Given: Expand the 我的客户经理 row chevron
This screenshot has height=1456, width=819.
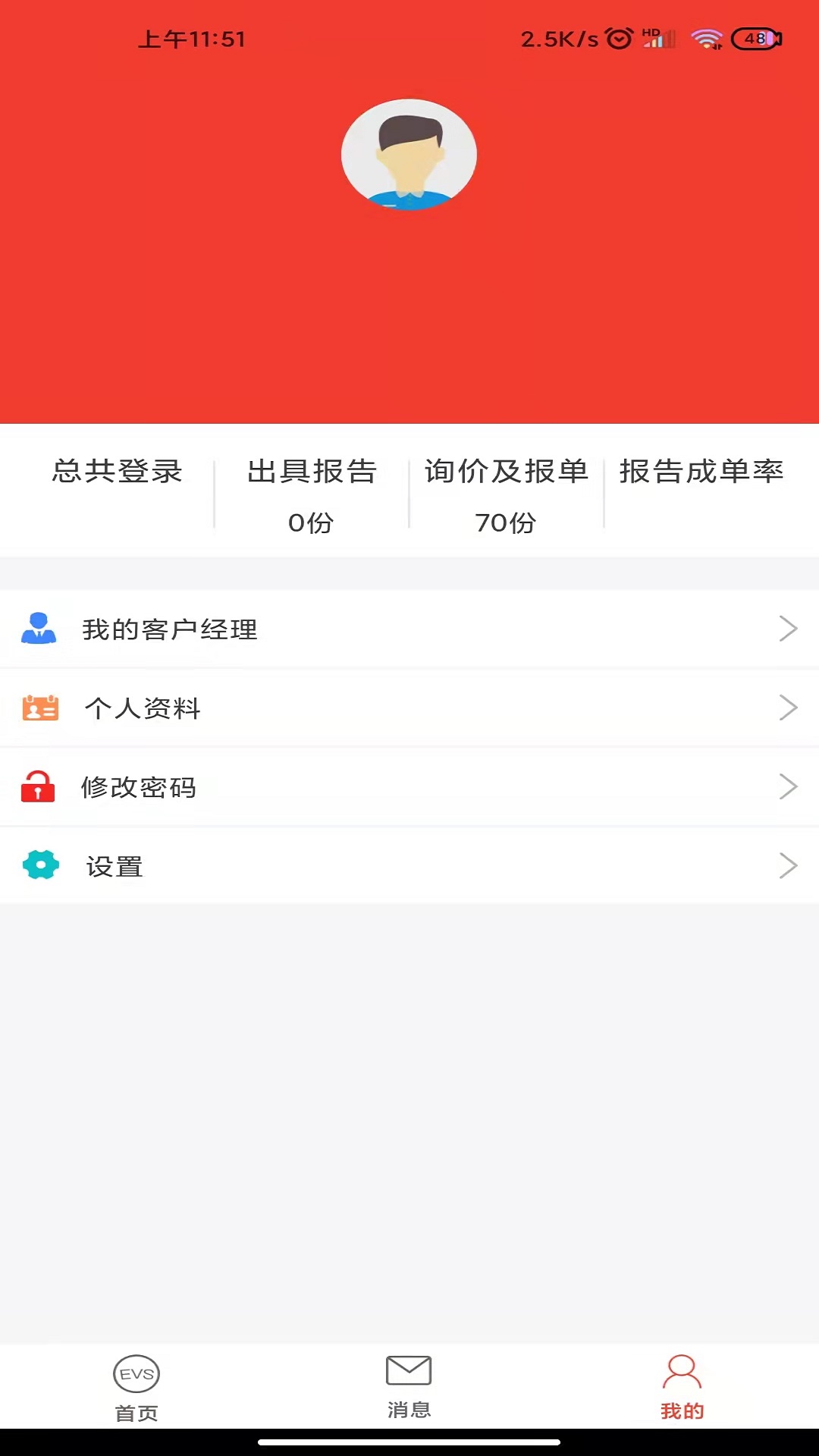Looking at the screenshot, I should (789, 629).
